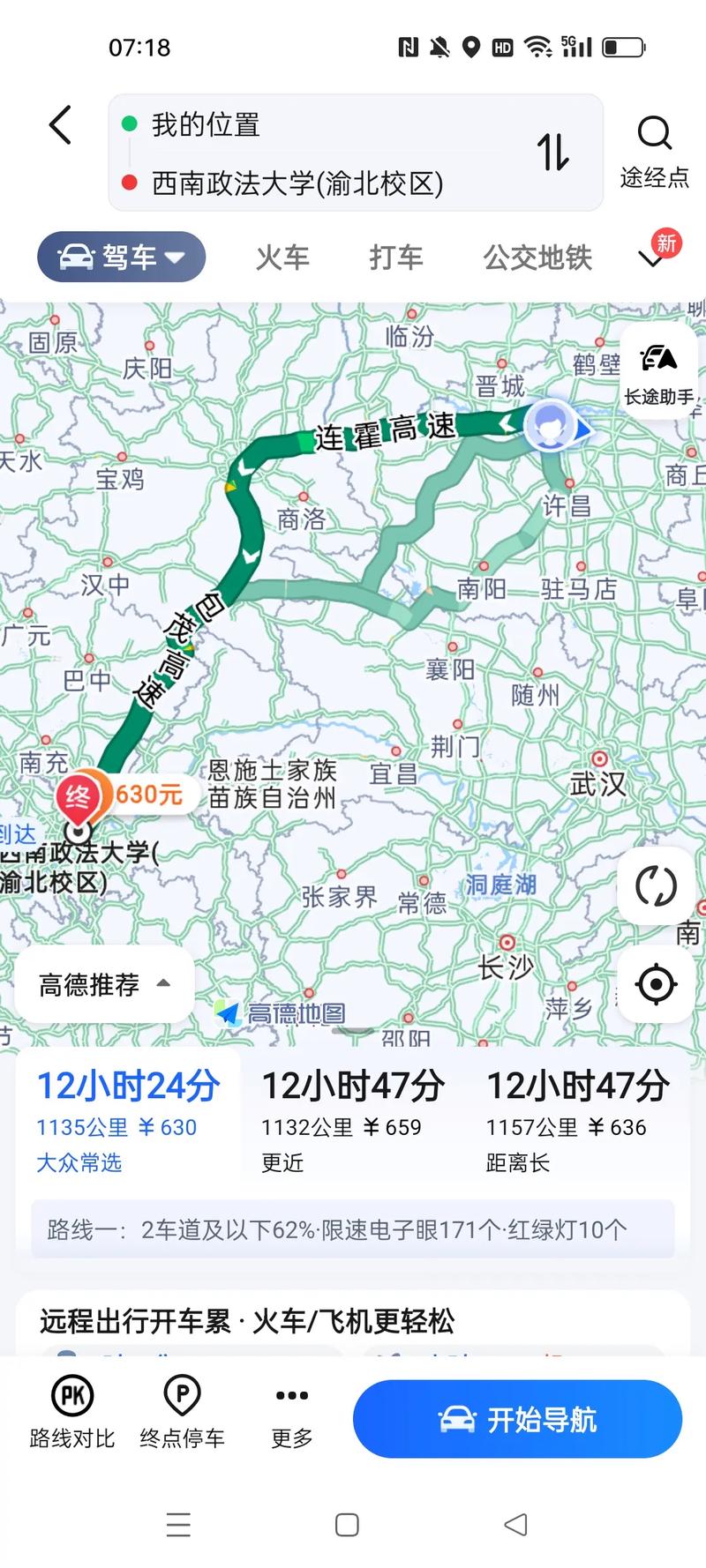706x1568 pixels.
Task: Tap the route refresh icon on the map
Action: click(x=655, y=887)
